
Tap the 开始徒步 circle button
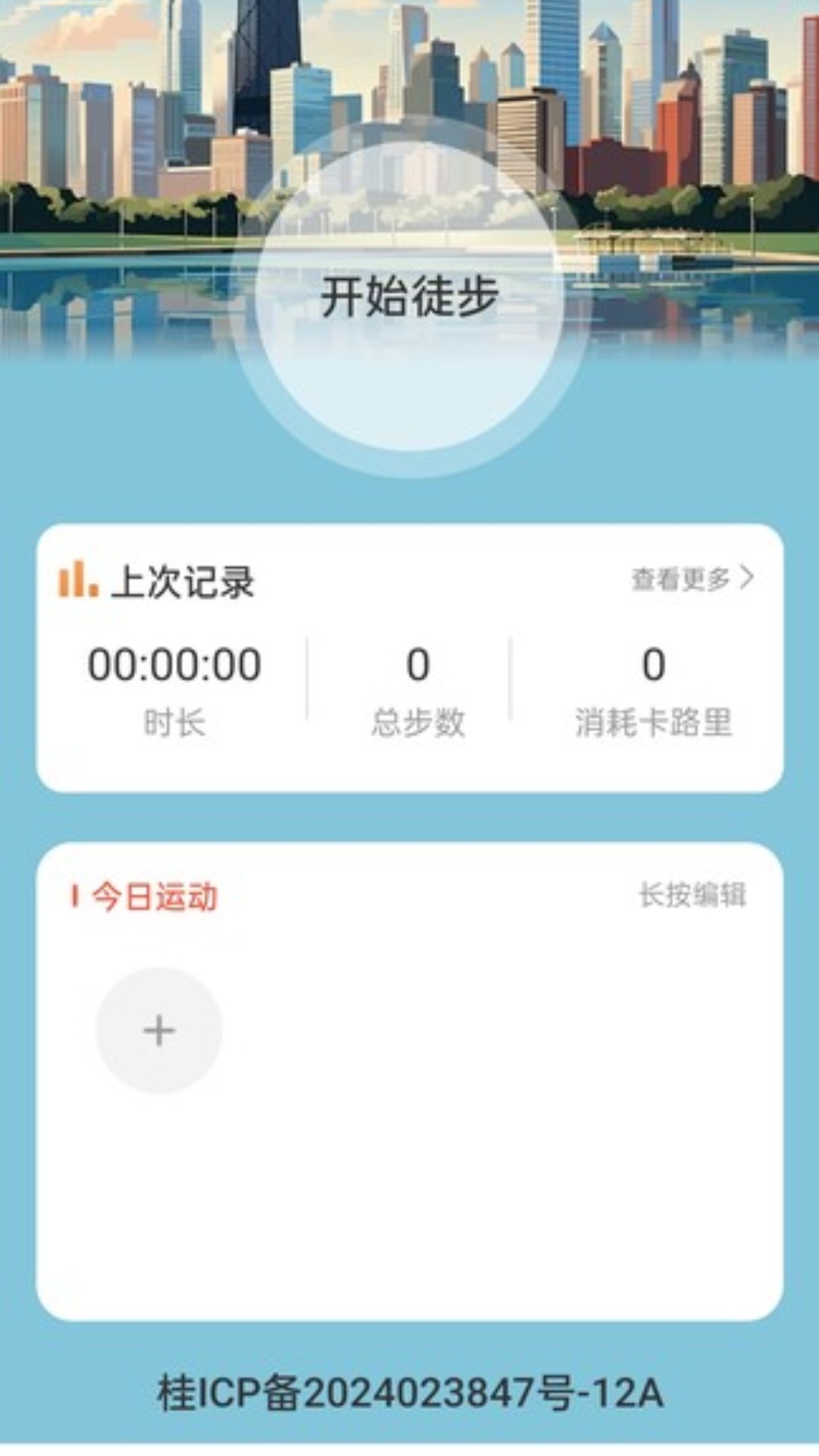[x=409, y=297]
